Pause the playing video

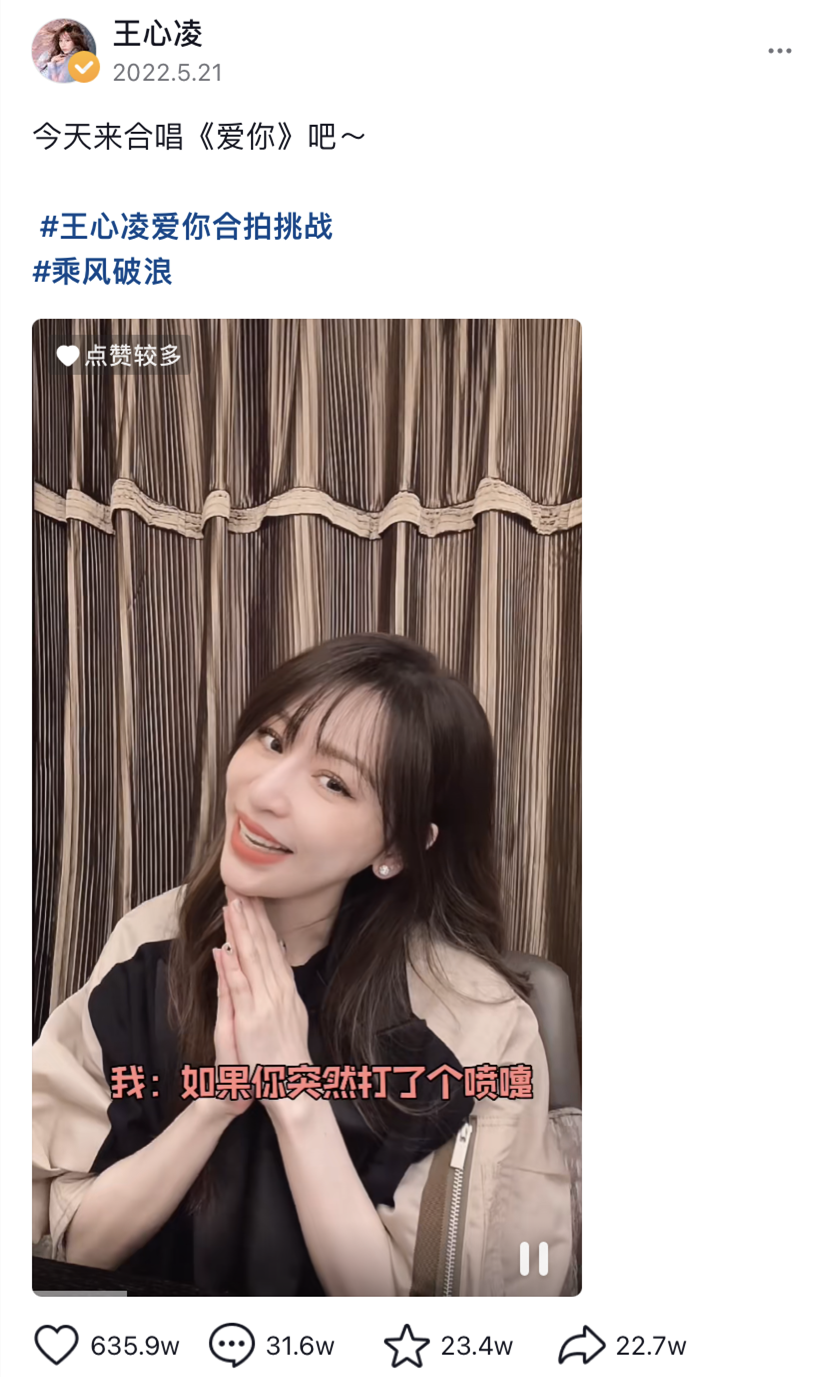tap(533, 1259)
